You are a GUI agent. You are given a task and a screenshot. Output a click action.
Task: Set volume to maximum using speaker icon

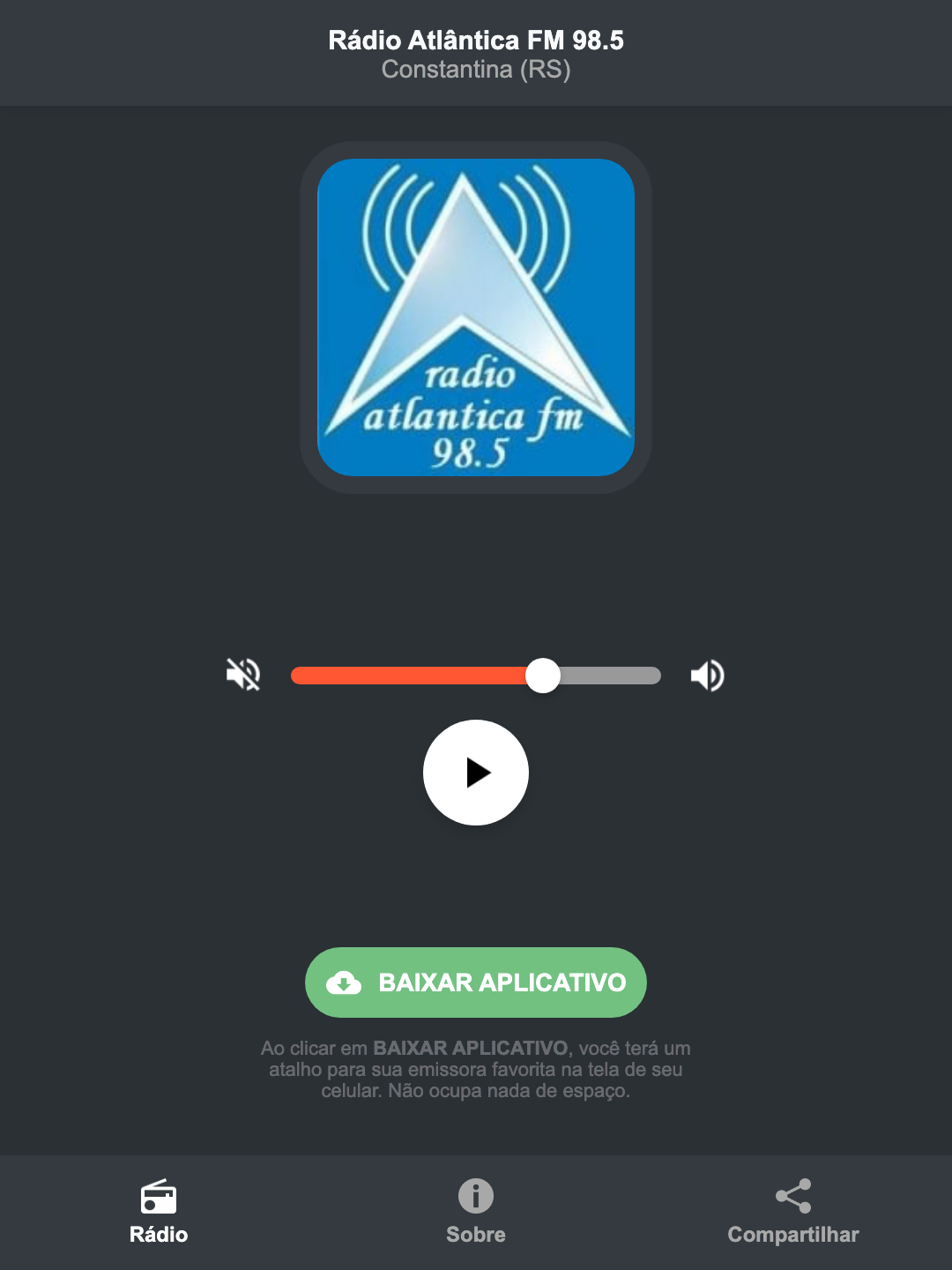coord(706,675)
